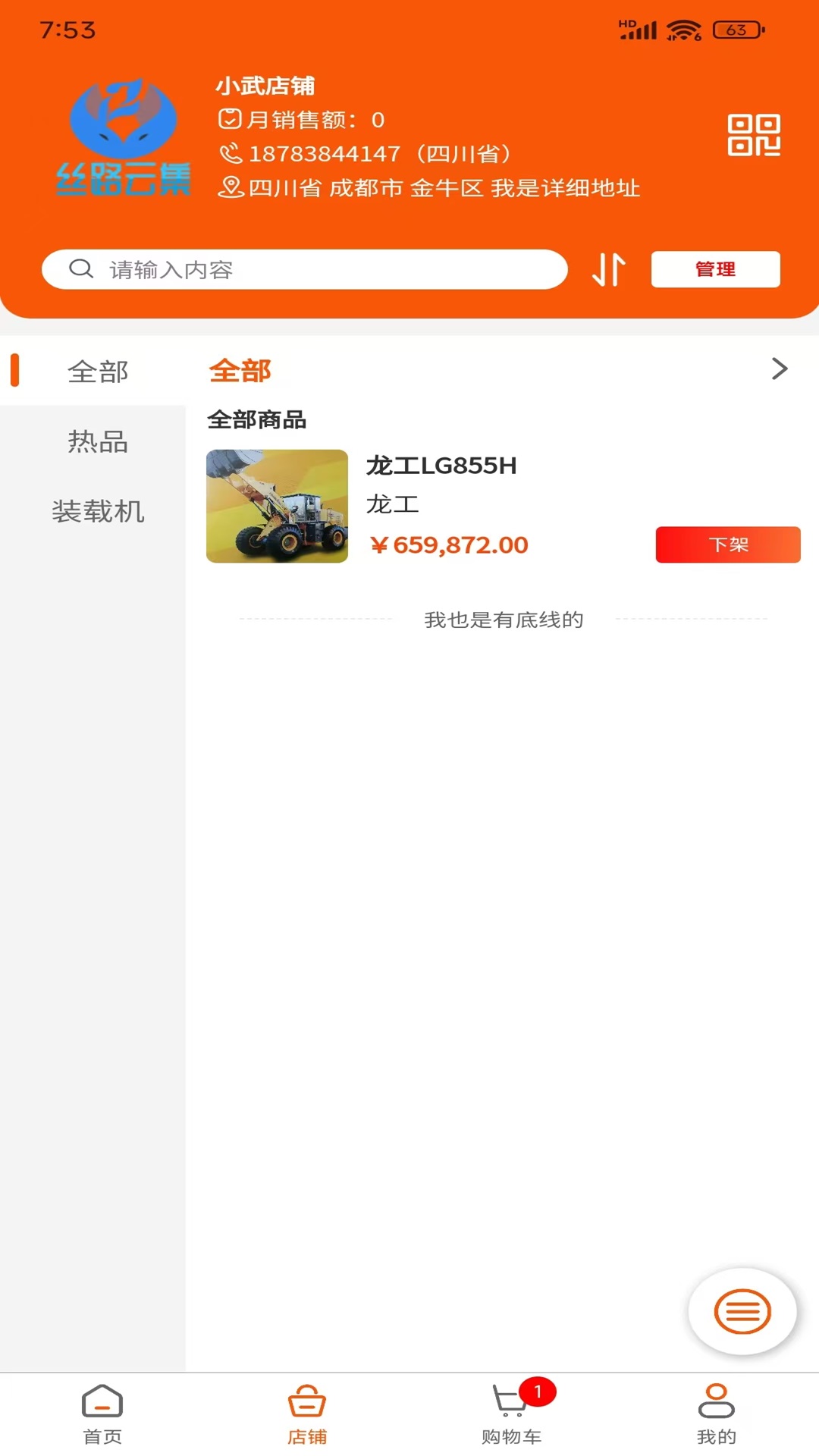Tap the sort arrows icon

(x=608, y=269)
